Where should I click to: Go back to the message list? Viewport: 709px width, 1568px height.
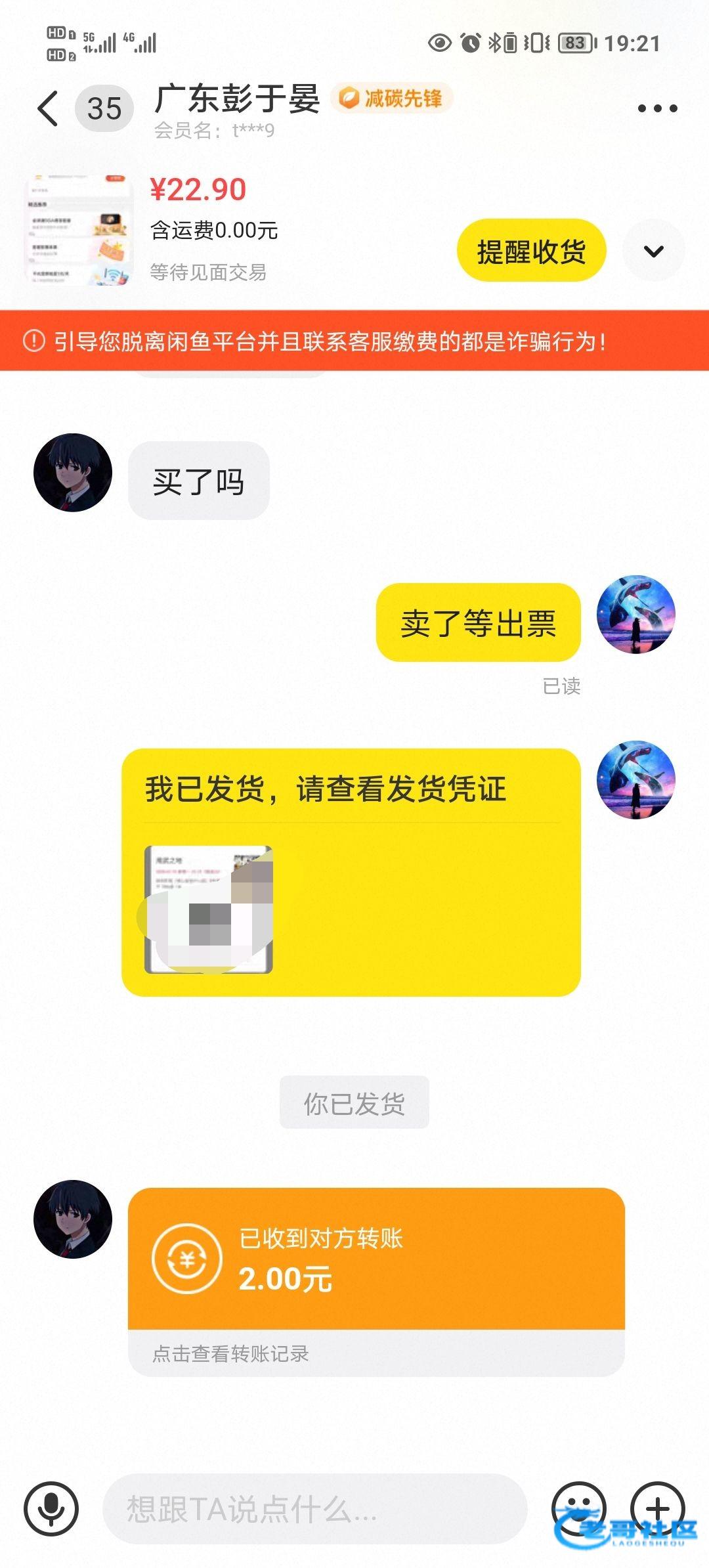(48, 108)
